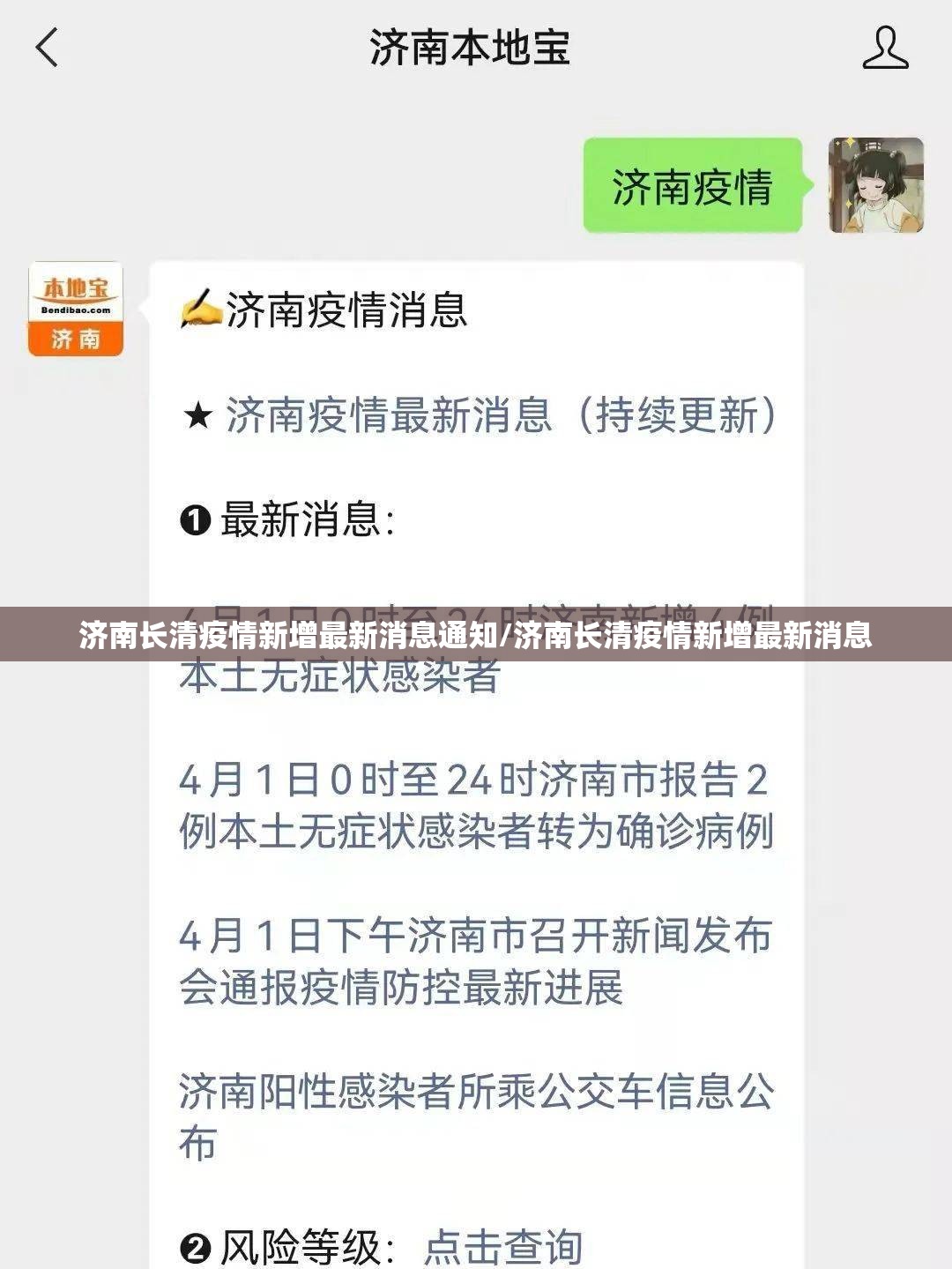View 济南阳性感染者所乘公交车信息公布

pyautogui.click(x=476, y=1116)
